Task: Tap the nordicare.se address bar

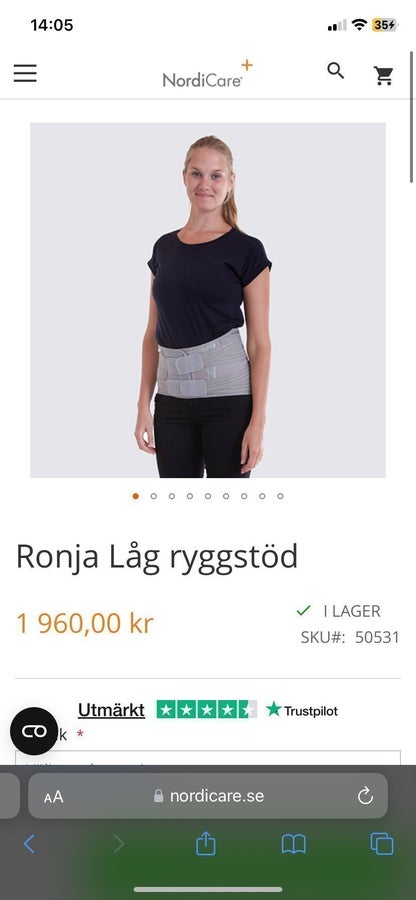Action: (x=208, y=796)
